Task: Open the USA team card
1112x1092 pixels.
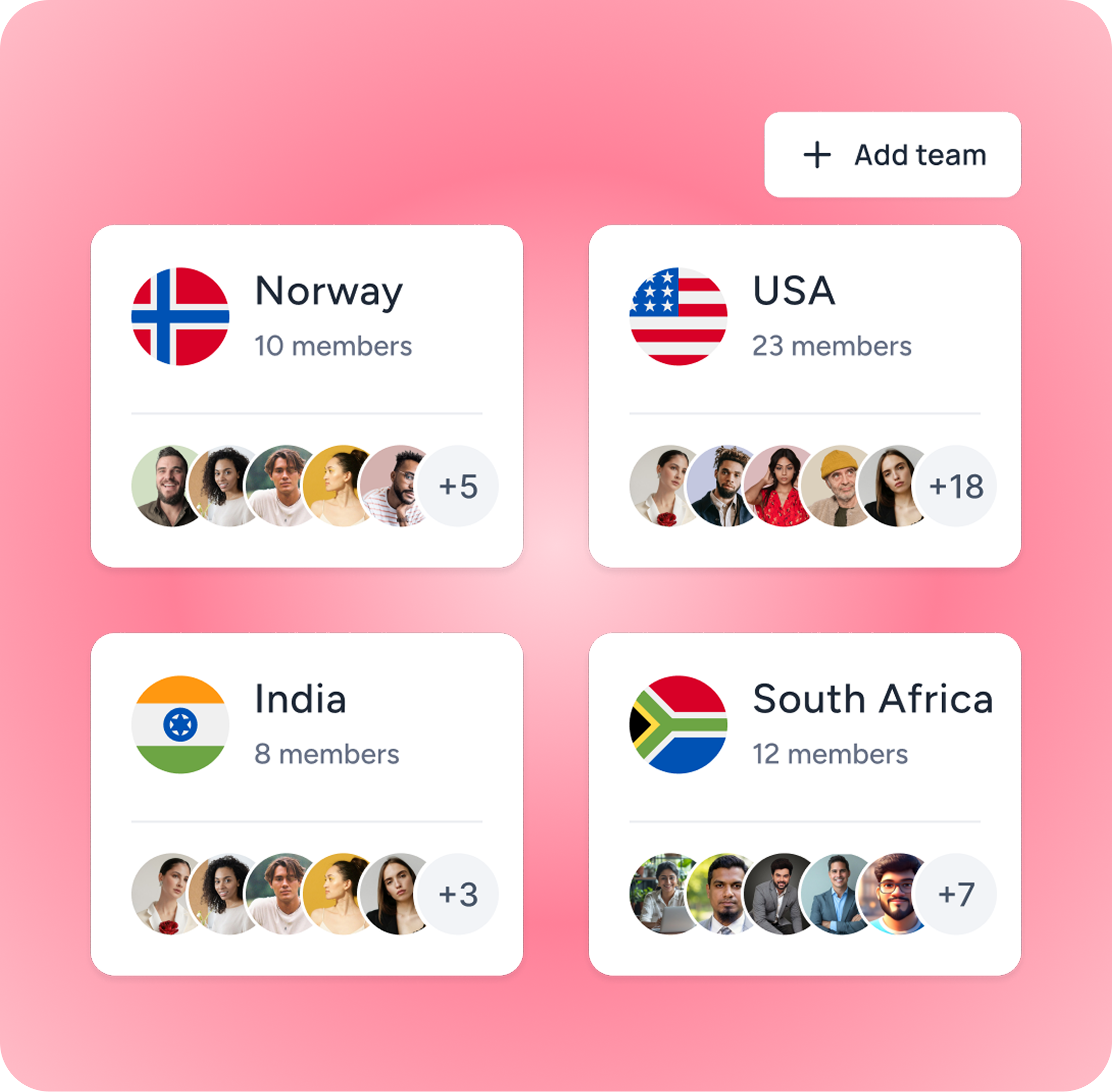Action: point(793,291)
